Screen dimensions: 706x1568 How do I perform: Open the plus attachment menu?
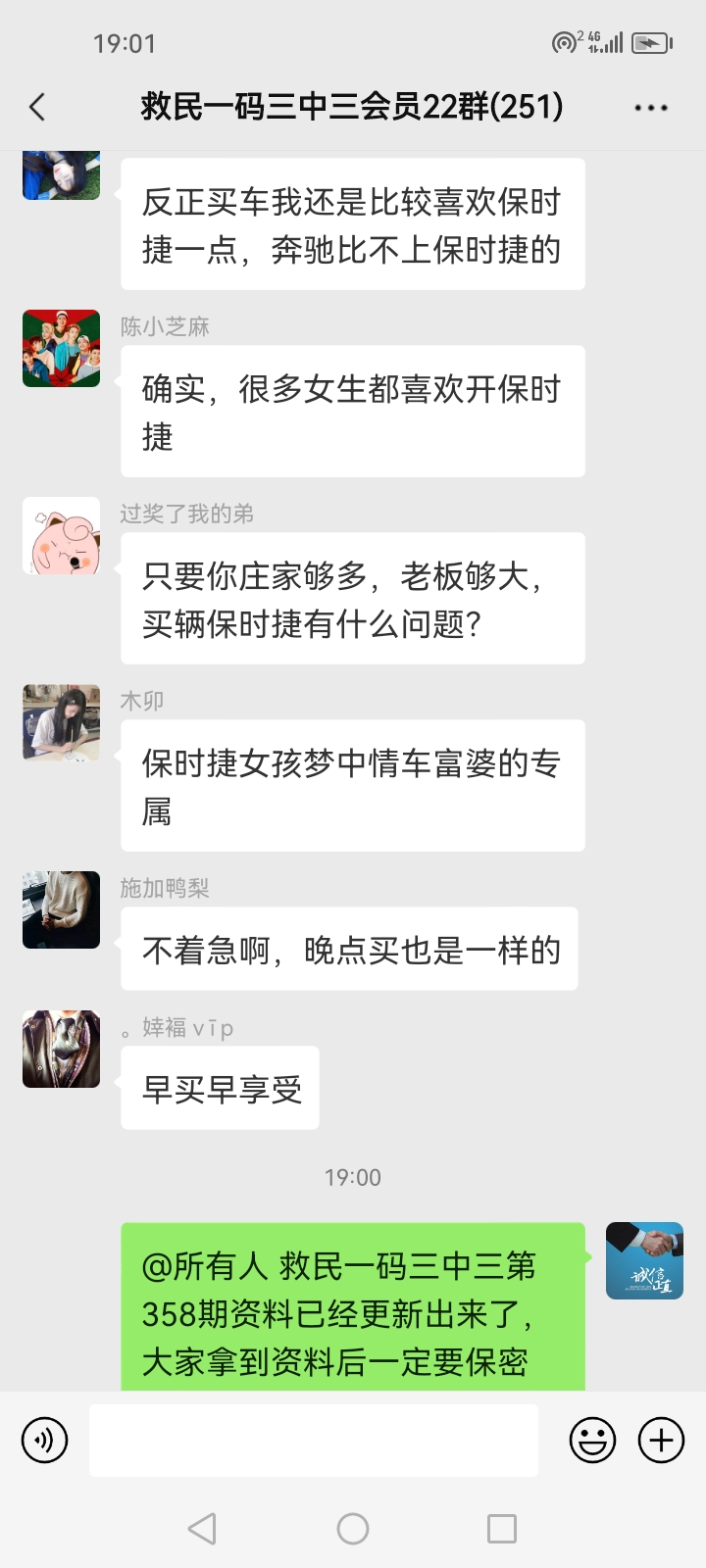coord(661,1441)
